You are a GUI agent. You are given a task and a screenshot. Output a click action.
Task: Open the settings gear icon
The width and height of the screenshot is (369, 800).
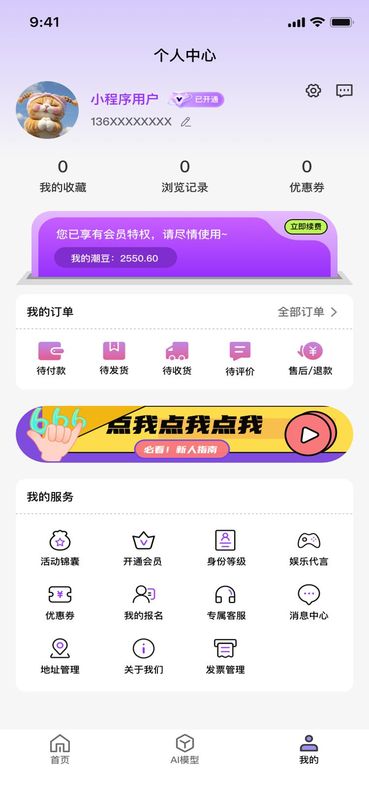pyautogui.click(x=313, y=91)
